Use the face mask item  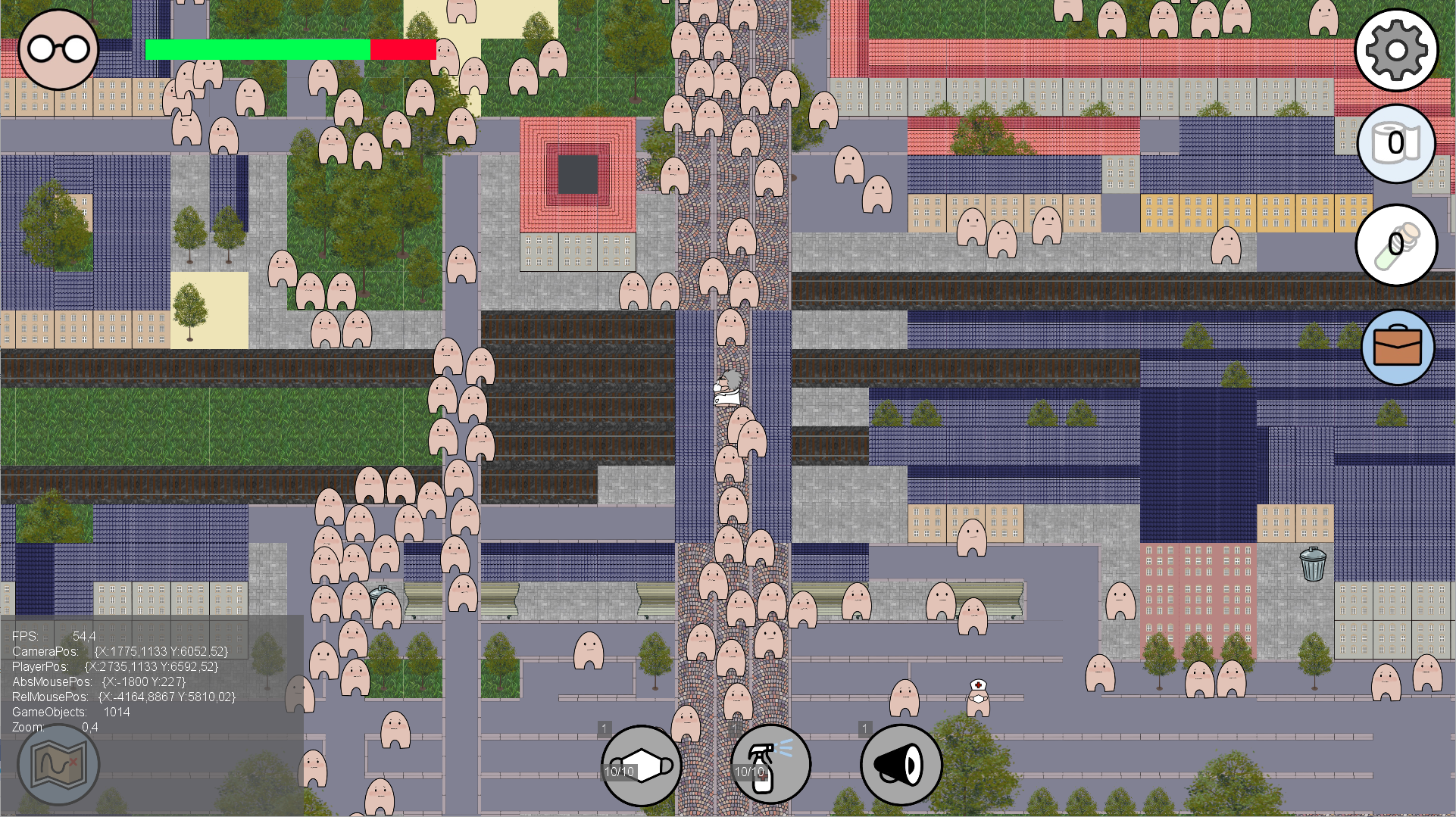click(642, 766)
